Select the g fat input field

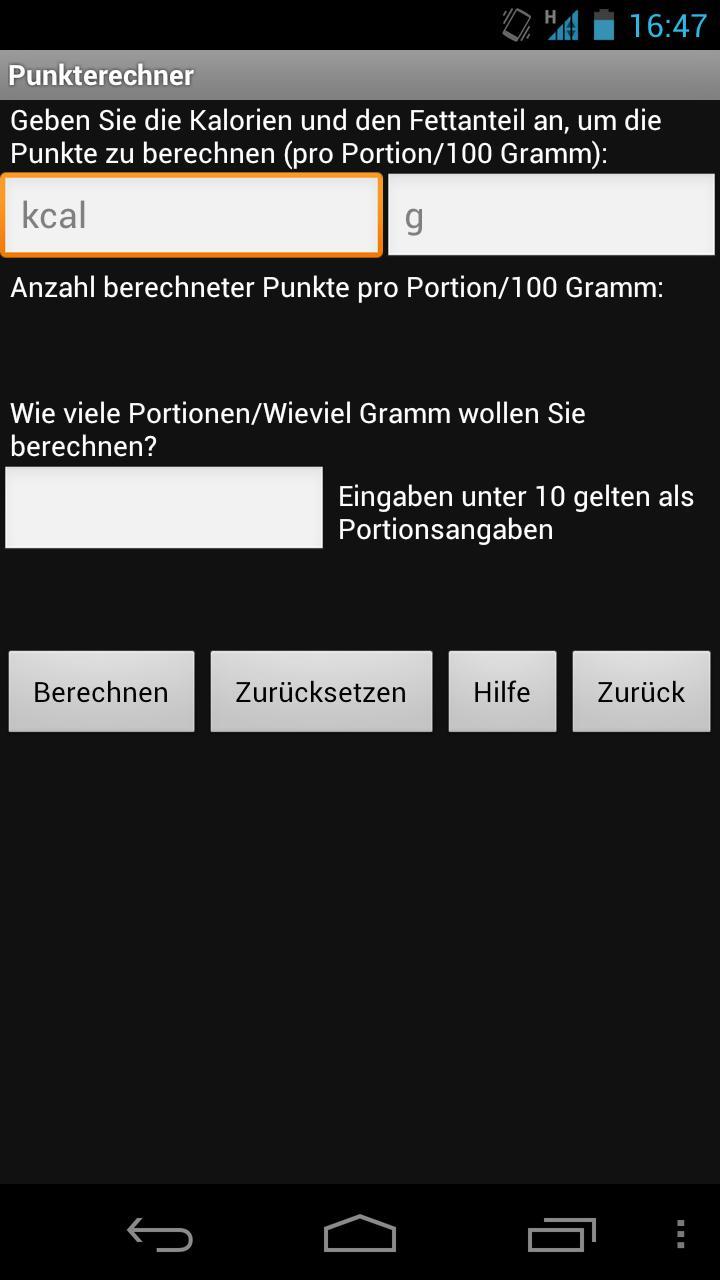click(551, 214)
